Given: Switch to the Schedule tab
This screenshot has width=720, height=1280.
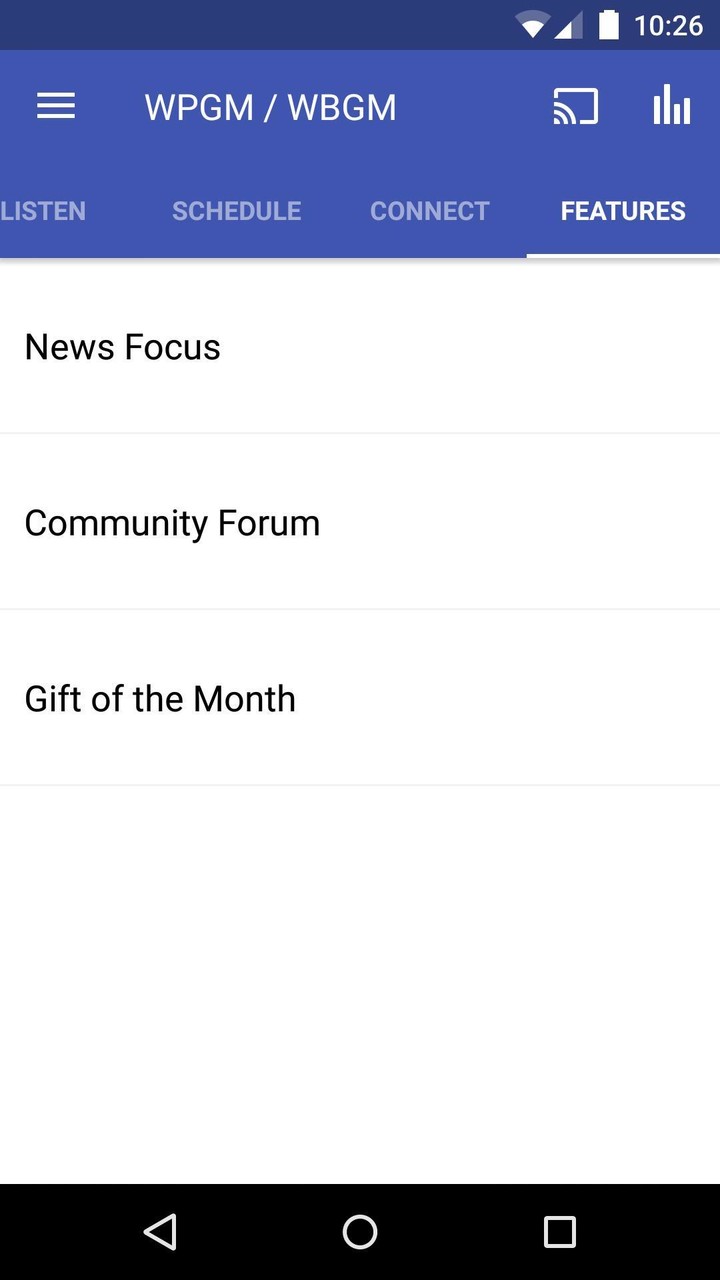Looking at the screenshot, I should 236,211.
